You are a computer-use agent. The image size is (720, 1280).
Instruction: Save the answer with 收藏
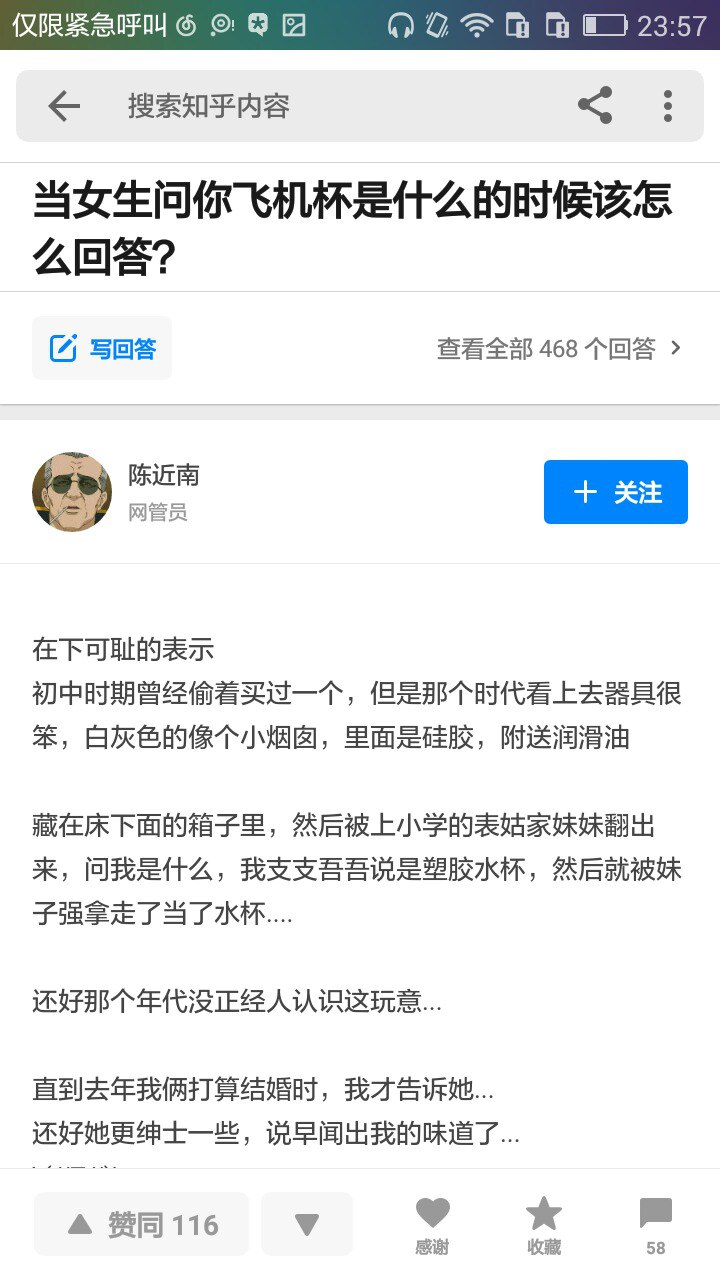point(544,1226)
